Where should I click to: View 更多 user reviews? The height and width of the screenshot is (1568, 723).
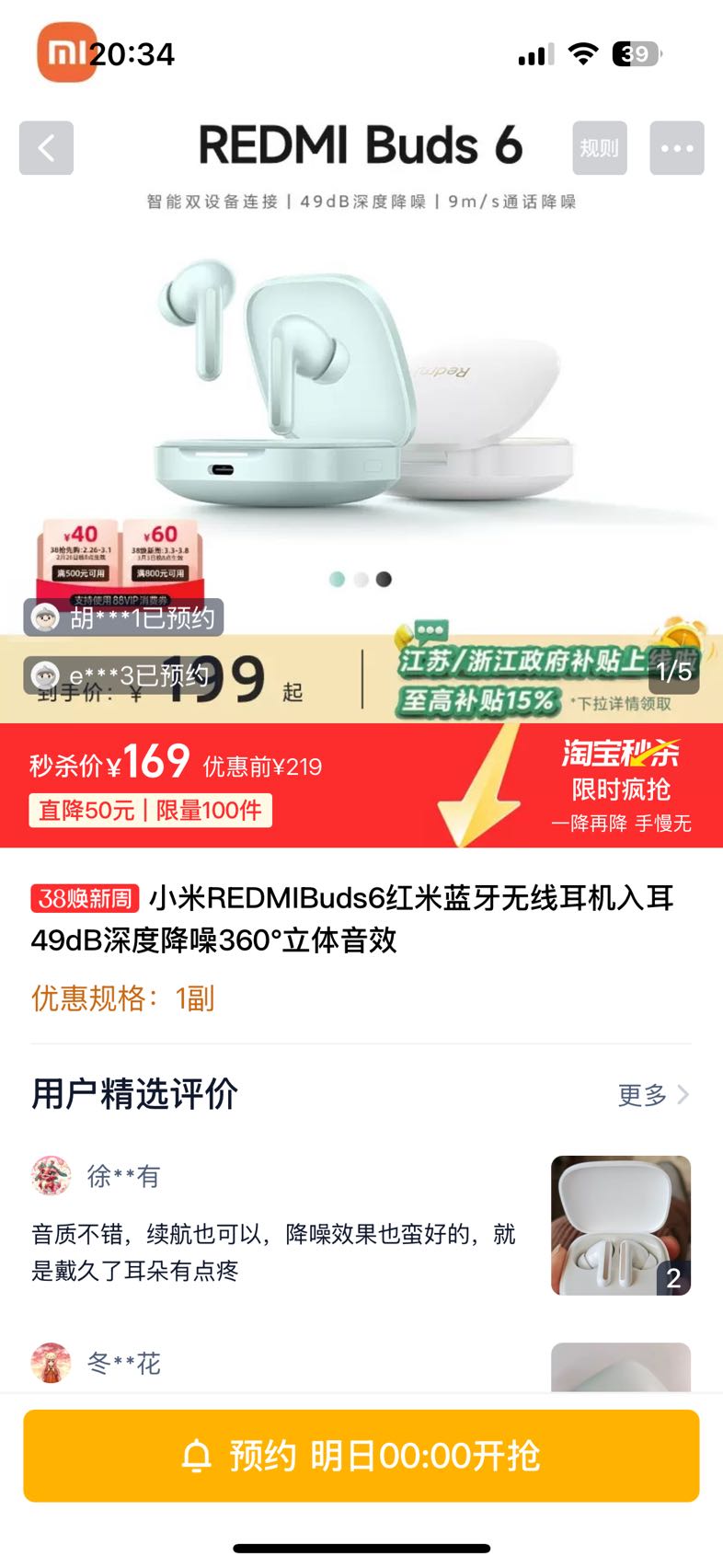[x=652, y=1095]
